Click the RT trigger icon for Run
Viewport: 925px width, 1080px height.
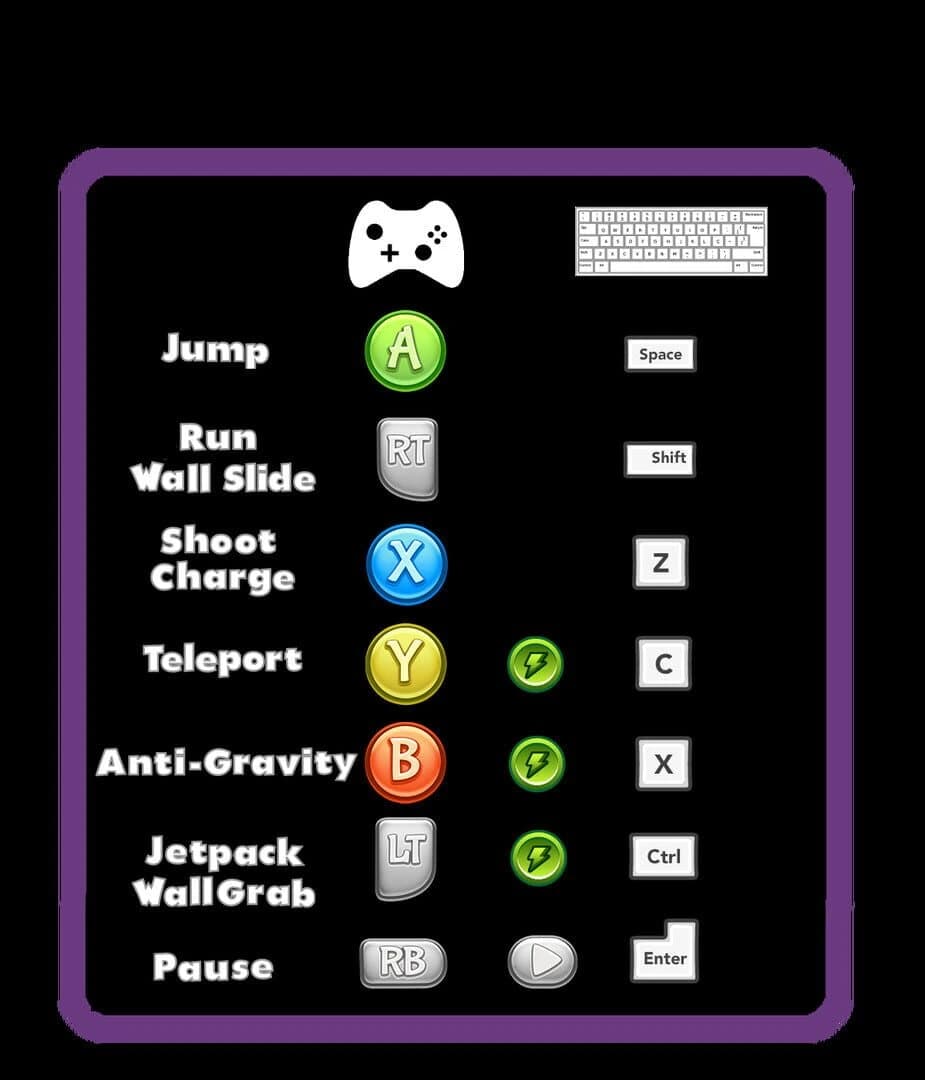click(x=407, y=458)
